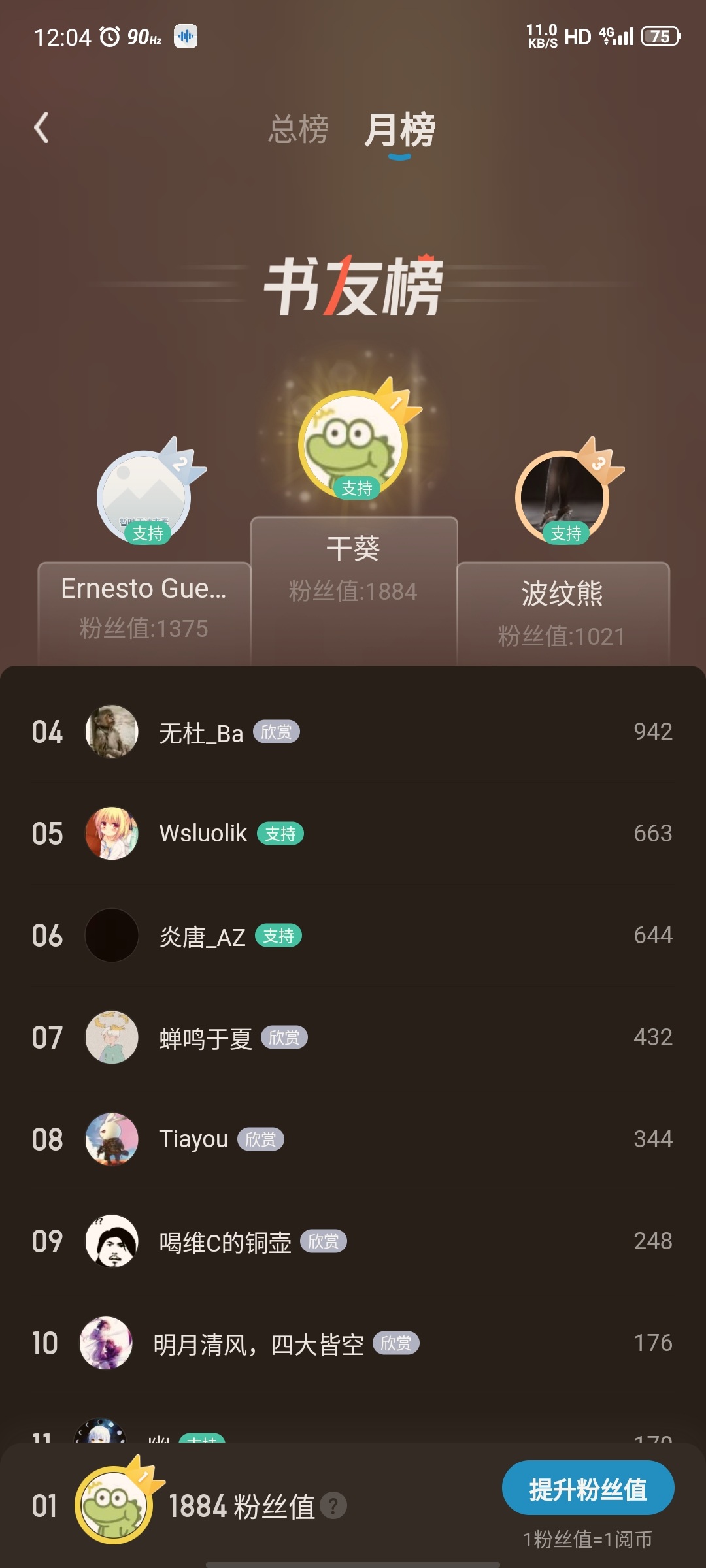View 喝维C的铜壶's entry

(353, 1241)
